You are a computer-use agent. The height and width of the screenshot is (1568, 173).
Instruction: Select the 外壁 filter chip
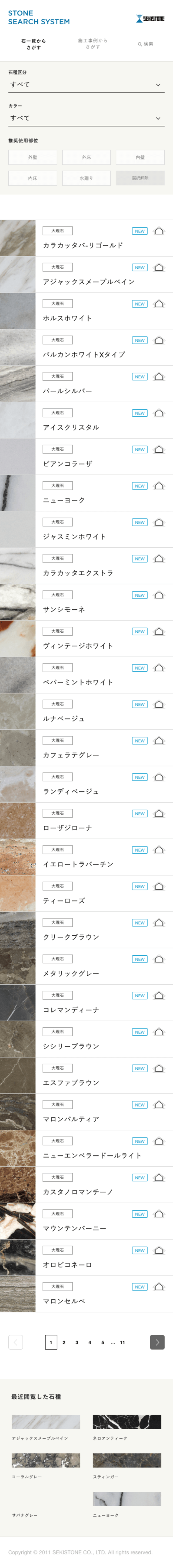33,157
